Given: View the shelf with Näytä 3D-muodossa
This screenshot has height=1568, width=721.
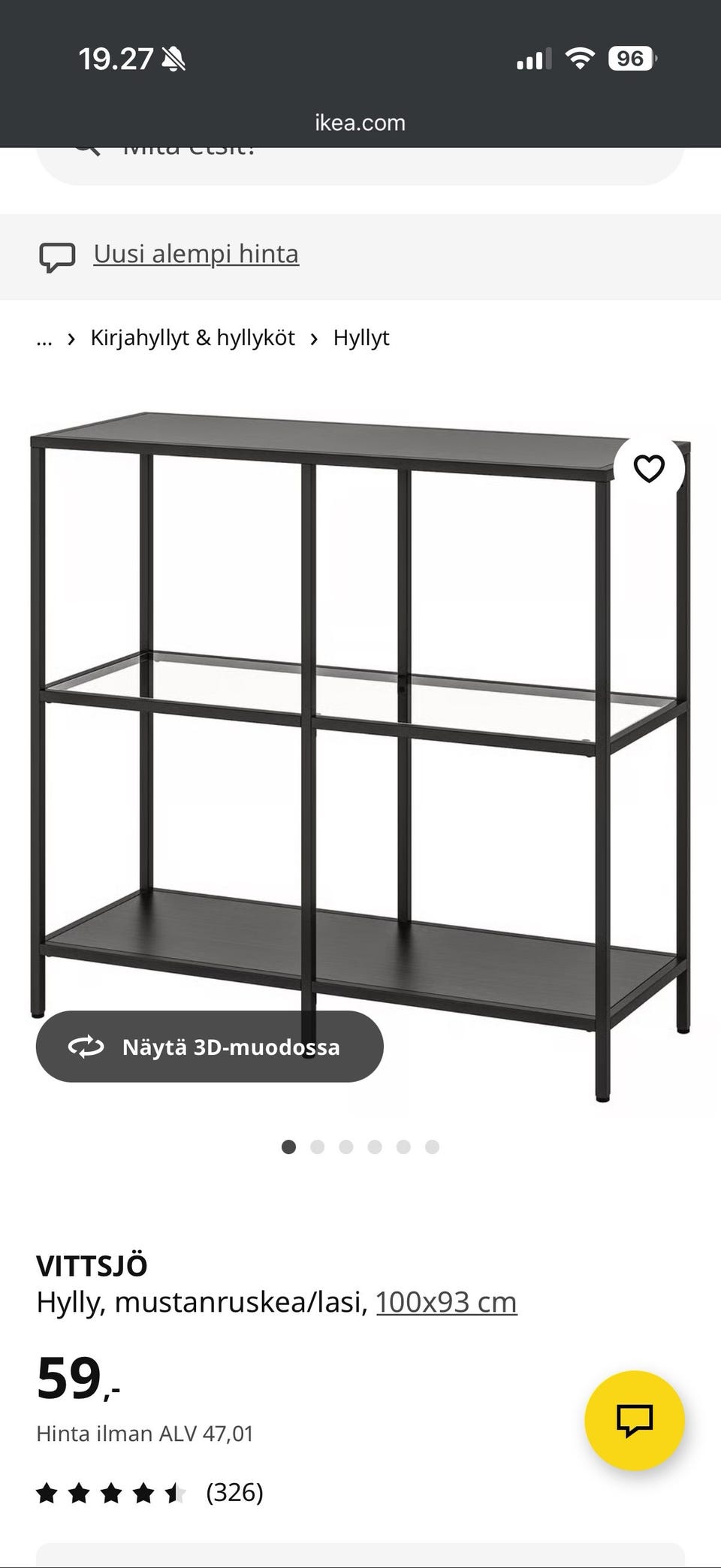Looking at the screenshot, I should pyautogui.click(x=210, y=1047).
